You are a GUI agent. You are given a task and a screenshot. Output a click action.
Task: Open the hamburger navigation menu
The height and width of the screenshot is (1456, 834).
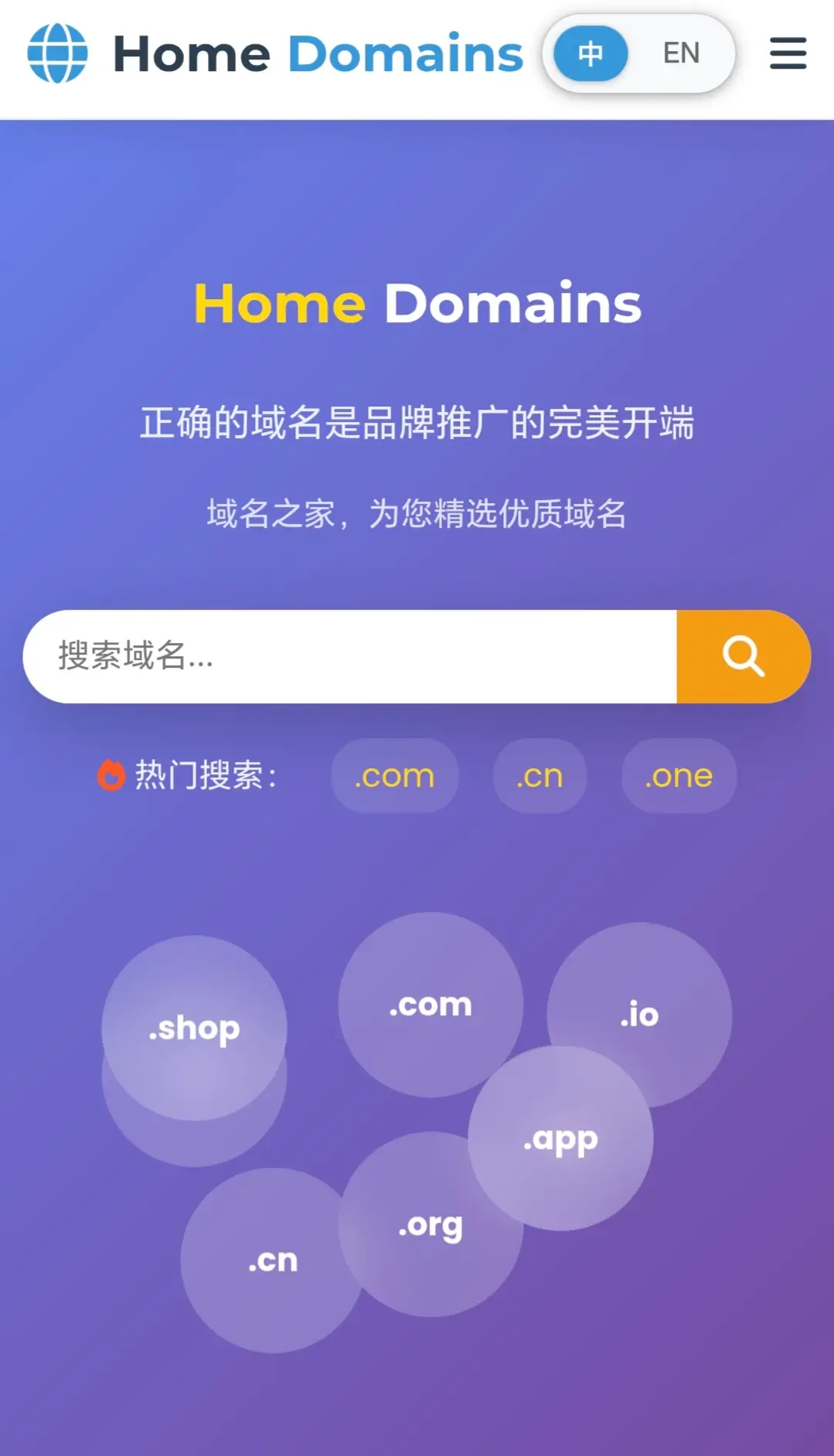click(x=788, y=54)
